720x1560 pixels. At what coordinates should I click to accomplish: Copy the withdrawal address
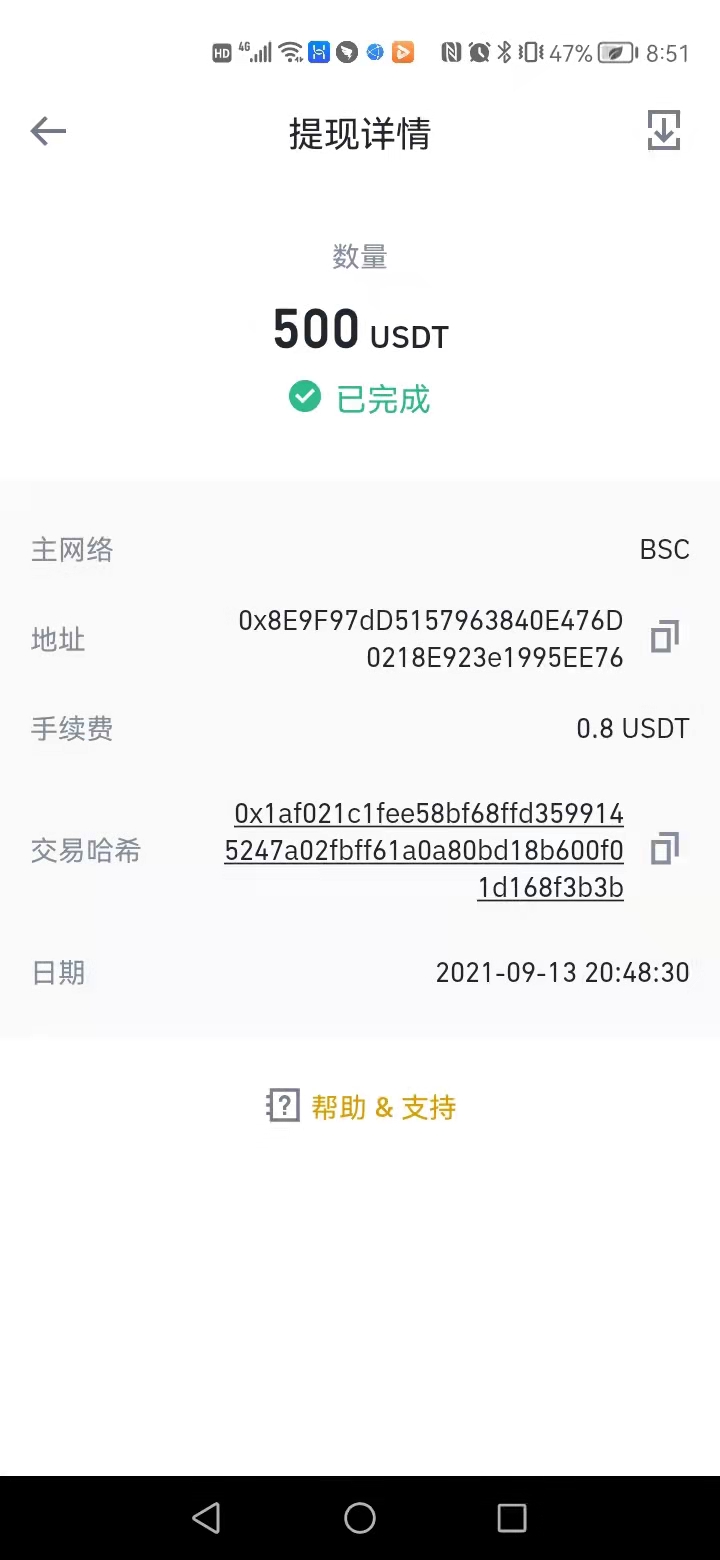[665, 638]
